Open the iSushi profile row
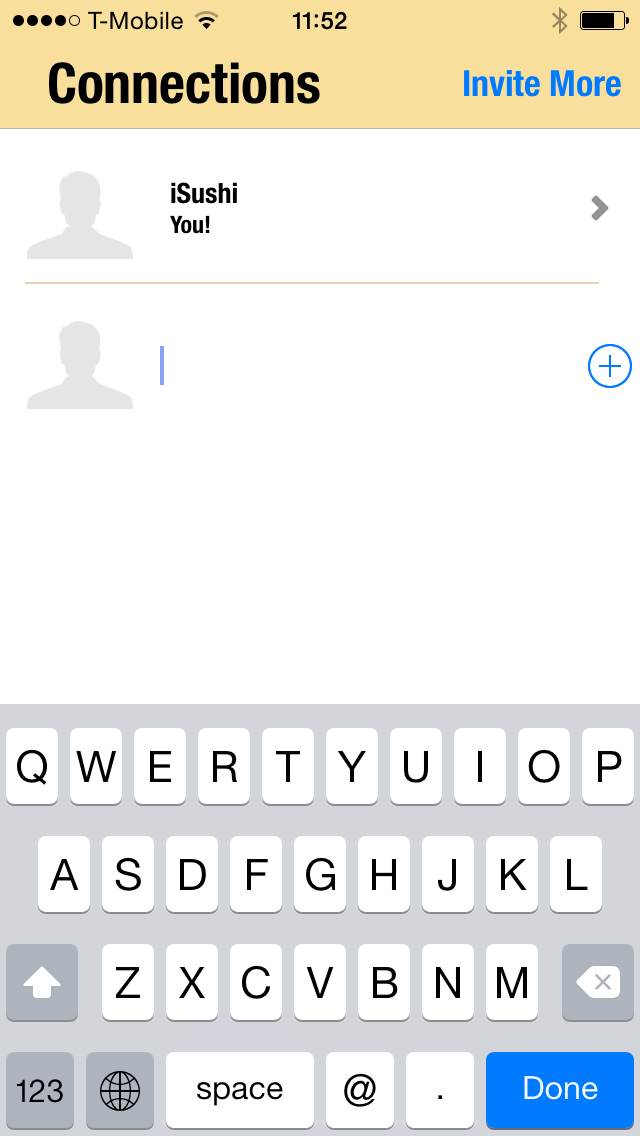The width and height of the screenshot is (640, 1136). tap(320, 210)
